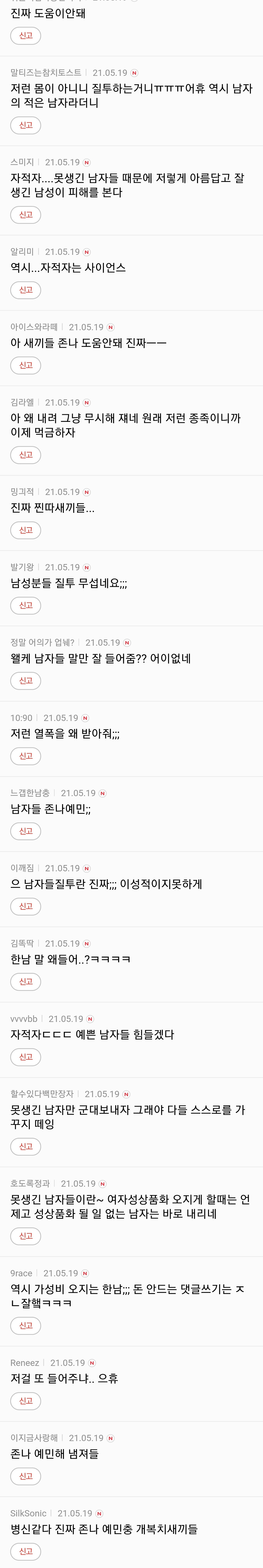Report the comment by 말티즈는참치토스트

pyautogui.click(x=26, y=125)
